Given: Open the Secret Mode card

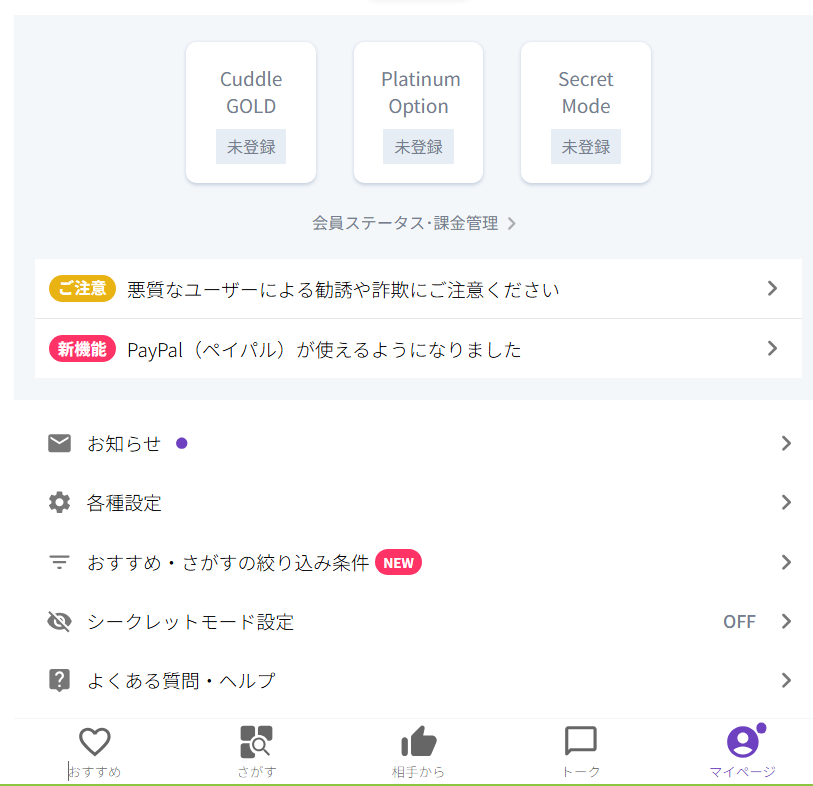Looking at the screenshot, I should [585, 112].
